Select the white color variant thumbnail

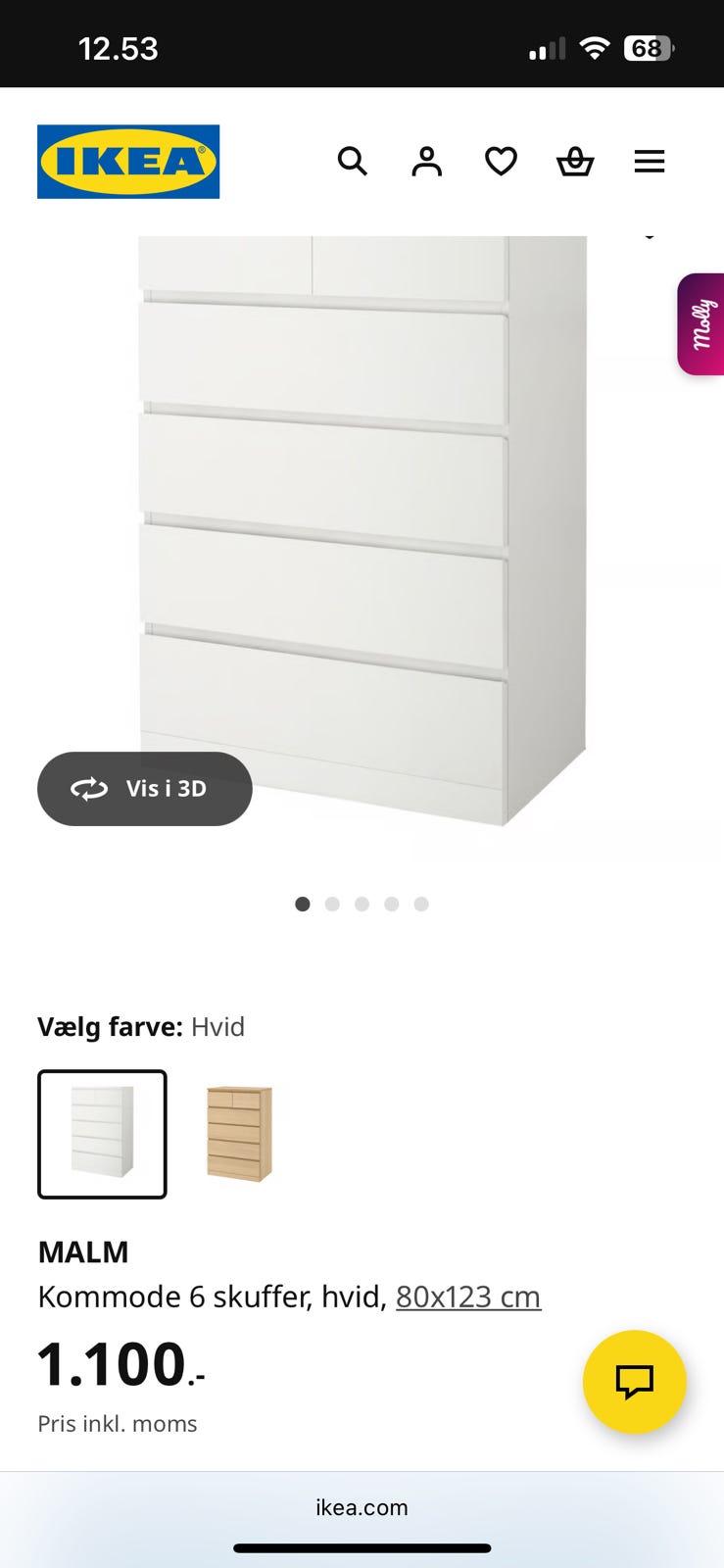pos(102,1134)
